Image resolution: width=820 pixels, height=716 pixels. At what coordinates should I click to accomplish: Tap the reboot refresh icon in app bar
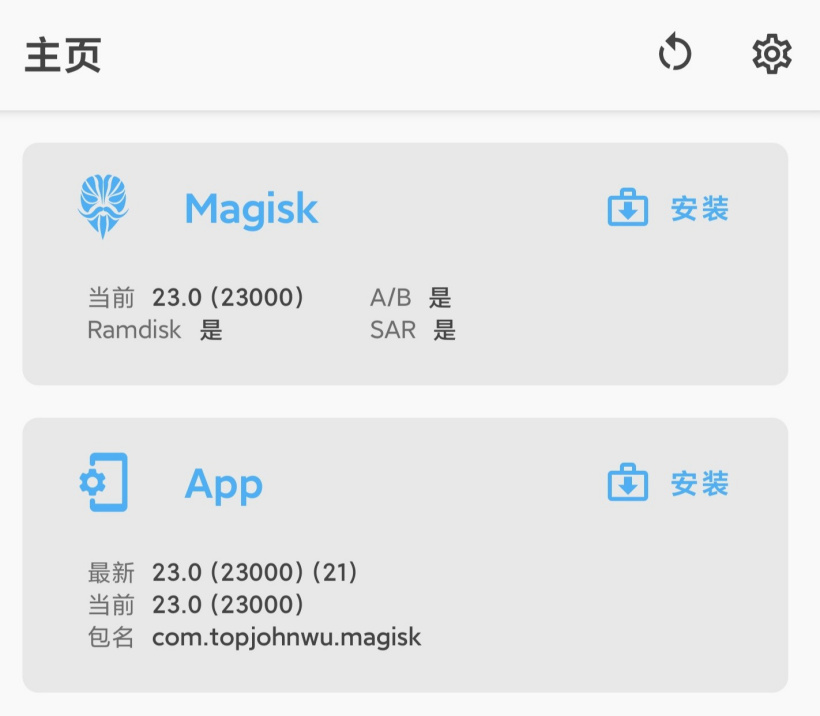(x=675, y=54)
